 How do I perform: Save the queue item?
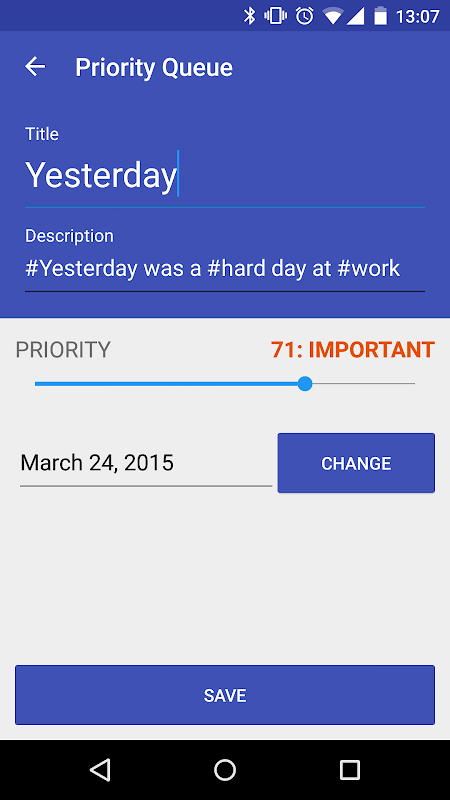pyautogui.click(x=225, y=695)
